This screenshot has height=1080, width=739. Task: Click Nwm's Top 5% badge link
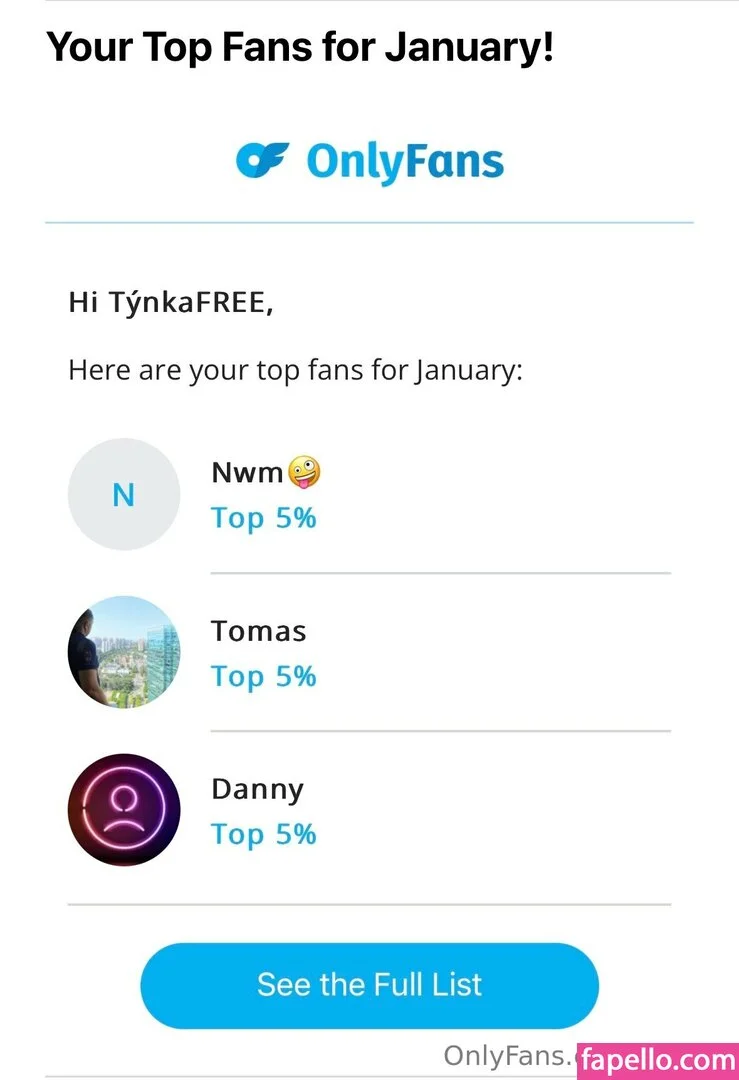pos(264,518)
